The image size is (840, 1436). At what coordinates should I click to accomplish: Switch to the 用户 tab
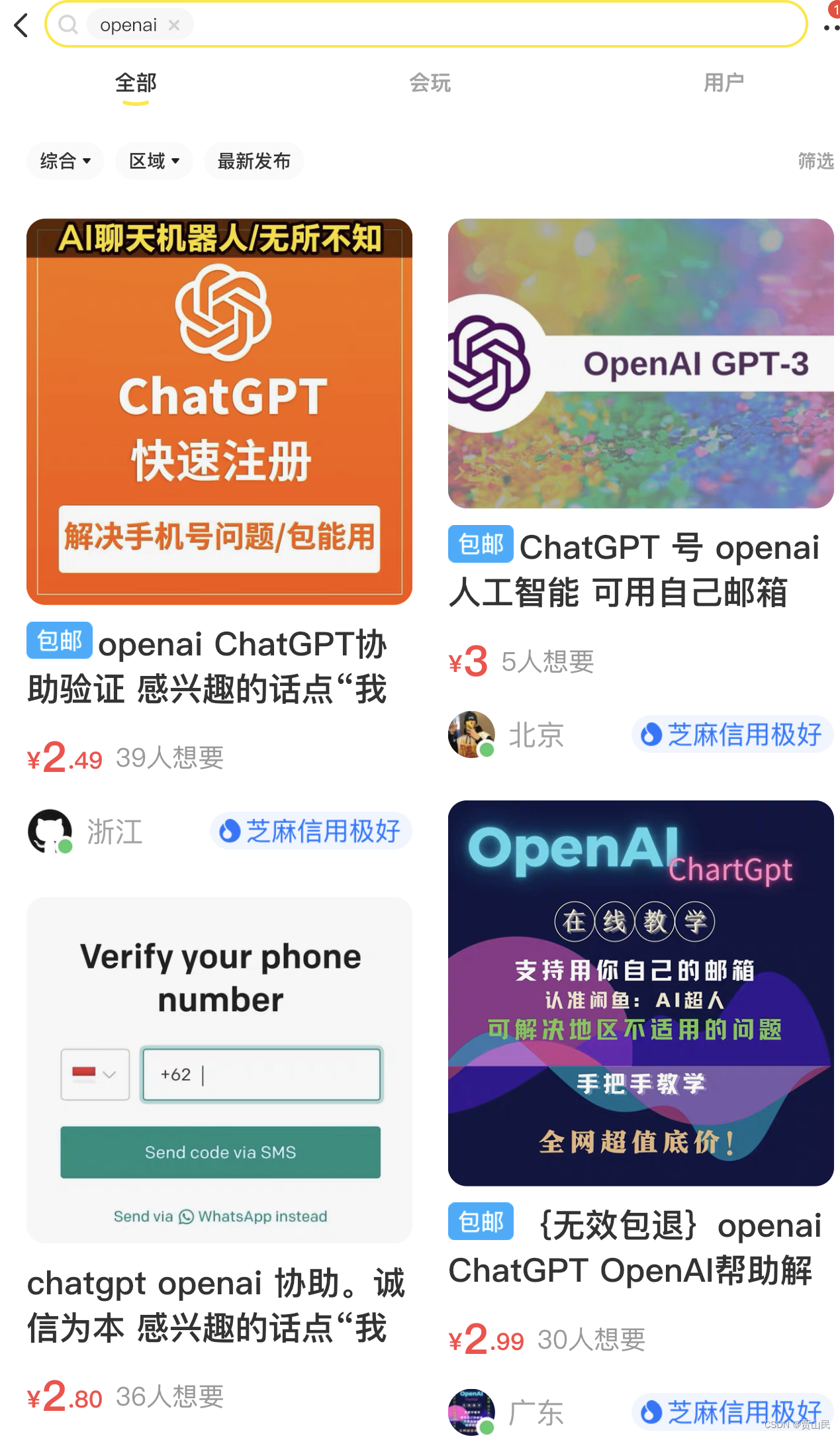pos(723,83)
